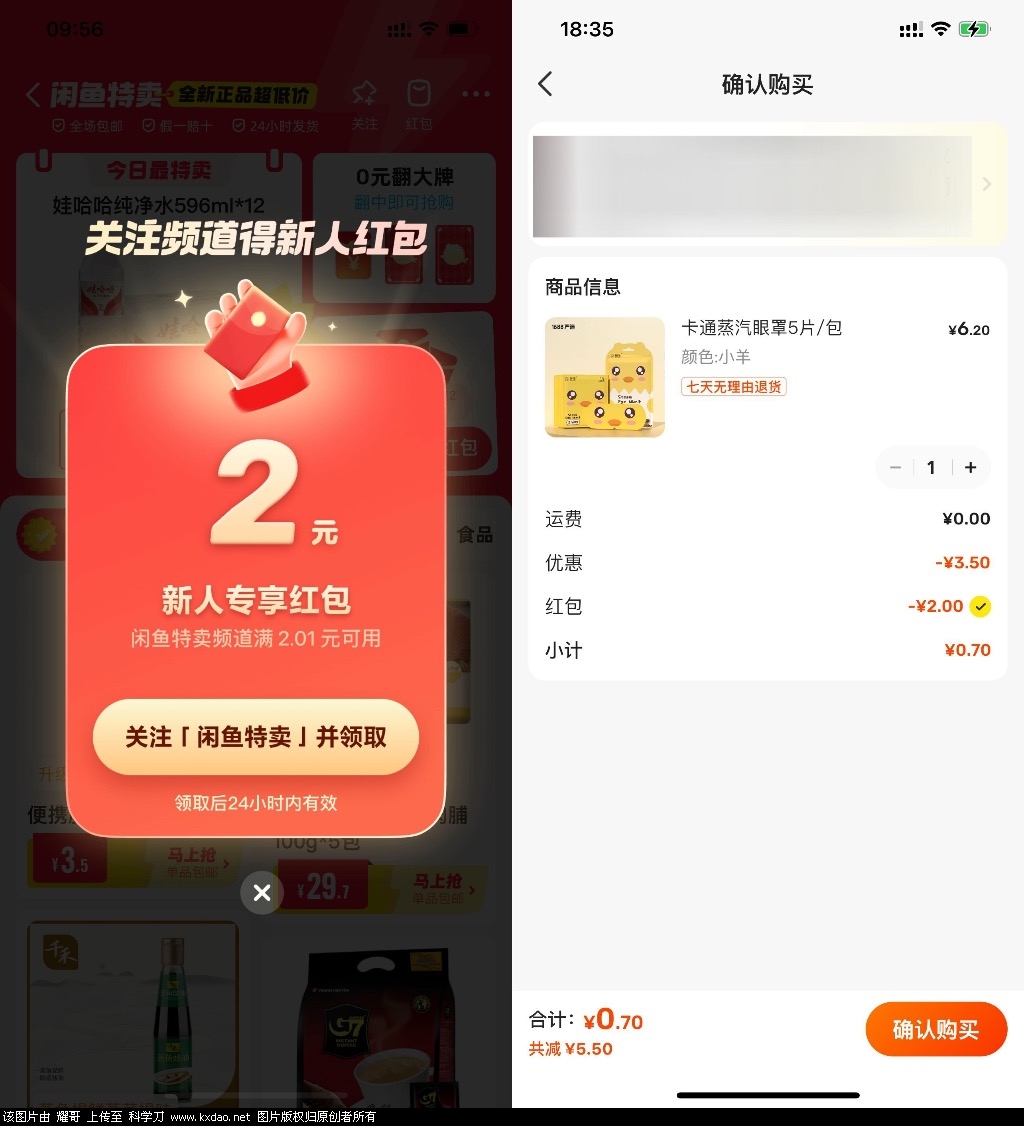The height and width of the screenshot is (1126, 1024).
Task: Decrease the item quantity with minus
Action: tap(895, 468)
